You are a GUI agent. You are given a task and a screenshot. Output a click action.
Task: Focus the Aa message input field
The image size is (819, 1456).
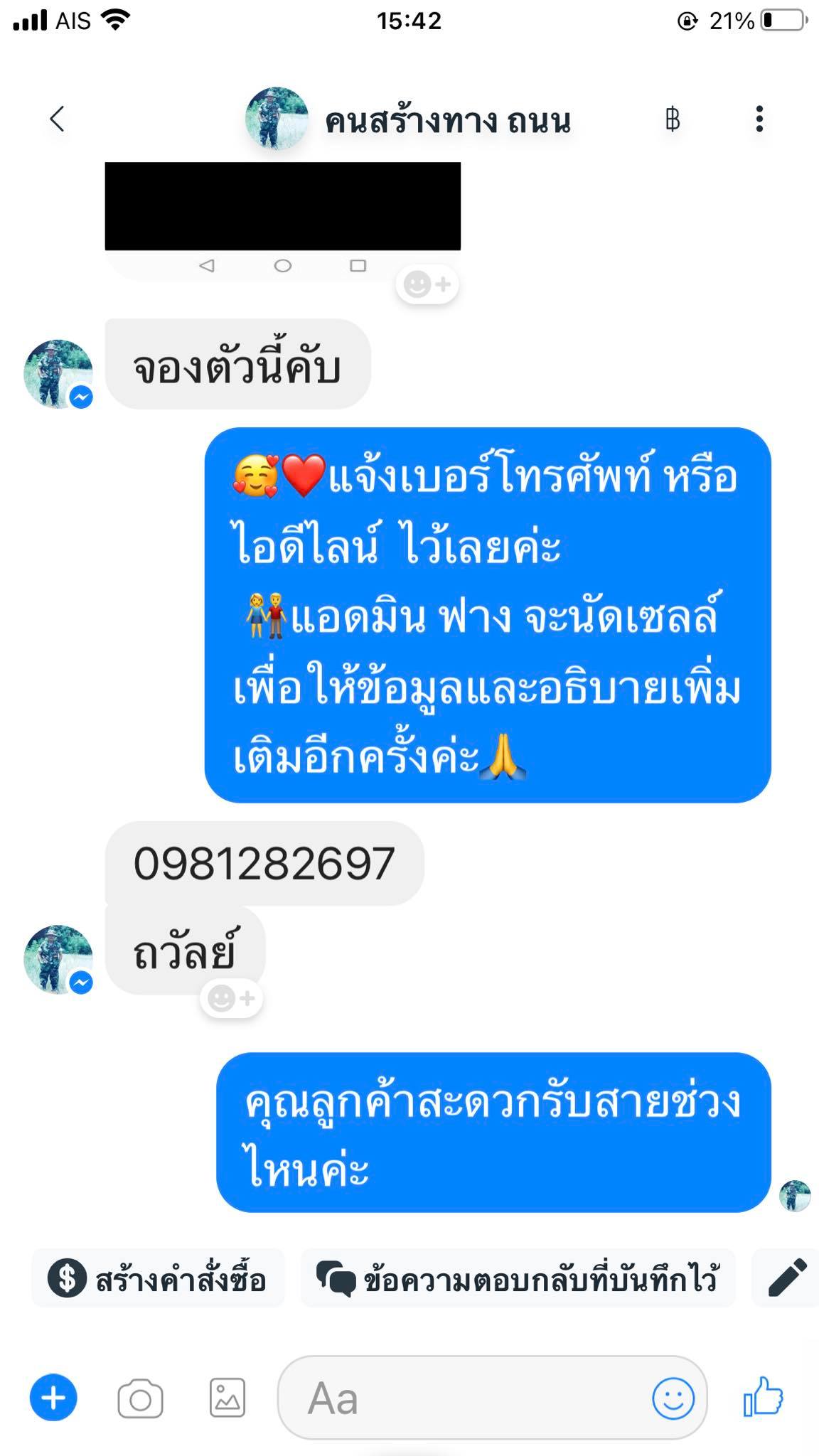(462, 1398)
